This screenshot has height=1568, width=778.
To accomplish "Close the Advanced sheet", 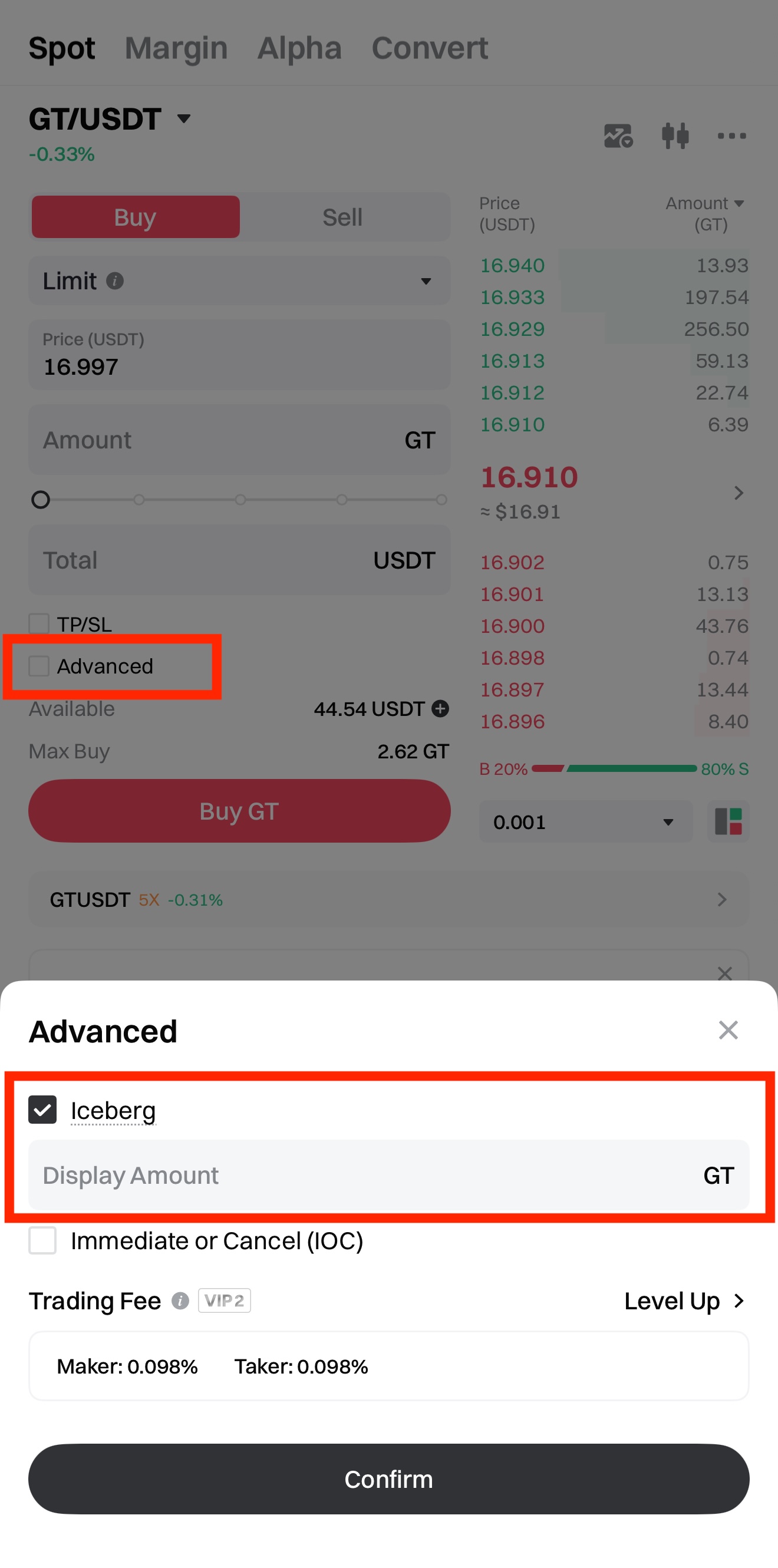I will click(727, 1030).
